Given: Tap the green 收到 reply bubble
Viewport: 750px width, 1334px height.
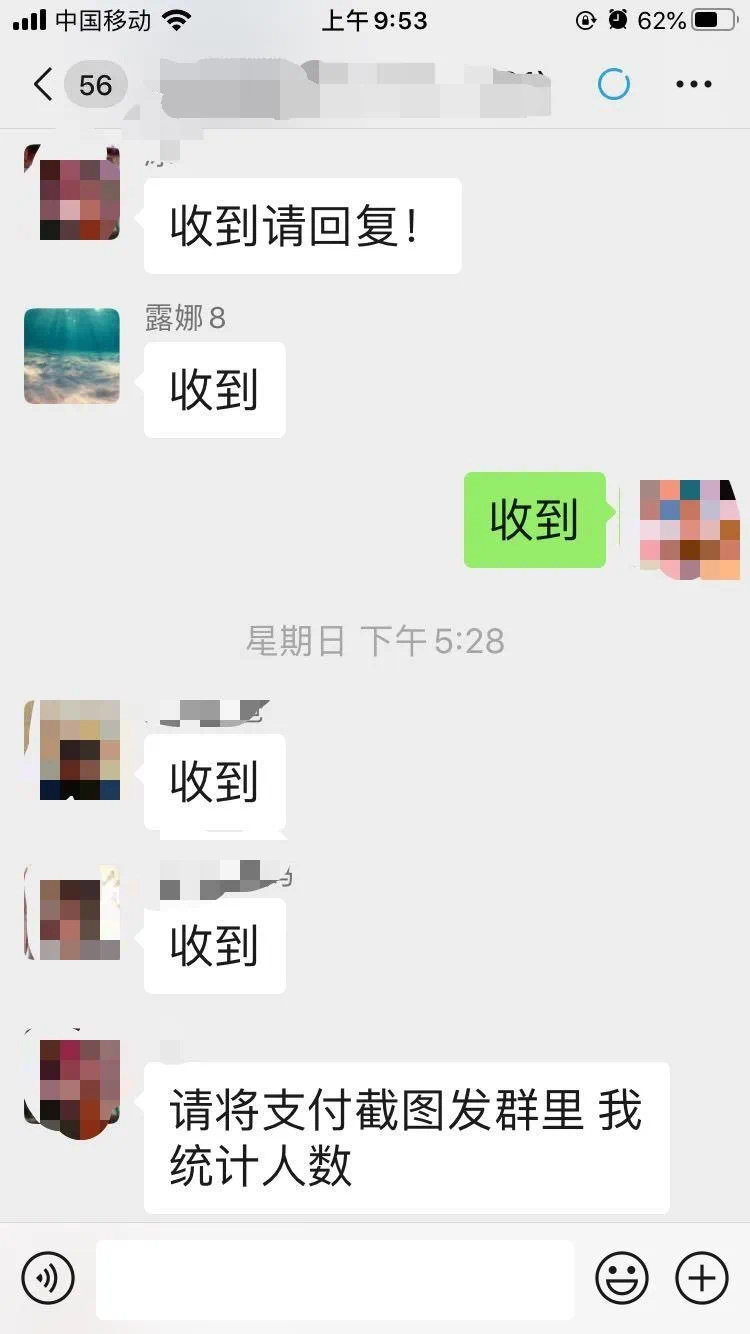Looking at the screenshot, I should 534,520.
